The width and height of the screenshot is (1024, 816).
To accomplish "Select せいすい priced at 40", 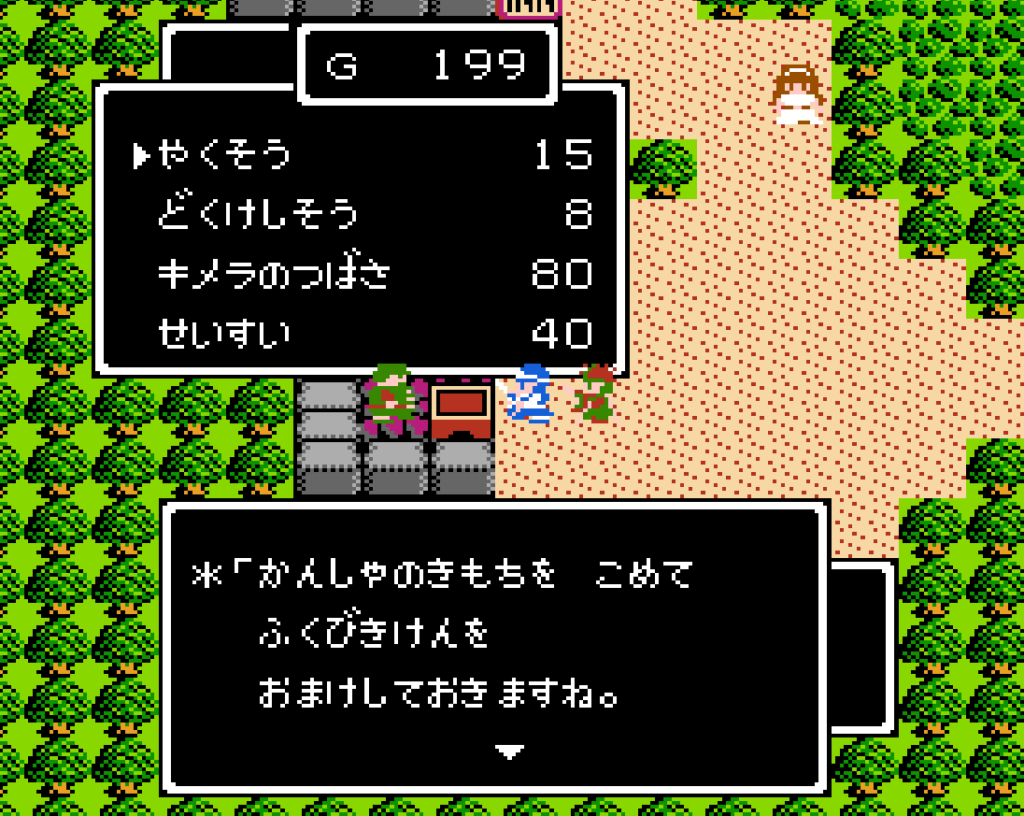I will point(225,333).
